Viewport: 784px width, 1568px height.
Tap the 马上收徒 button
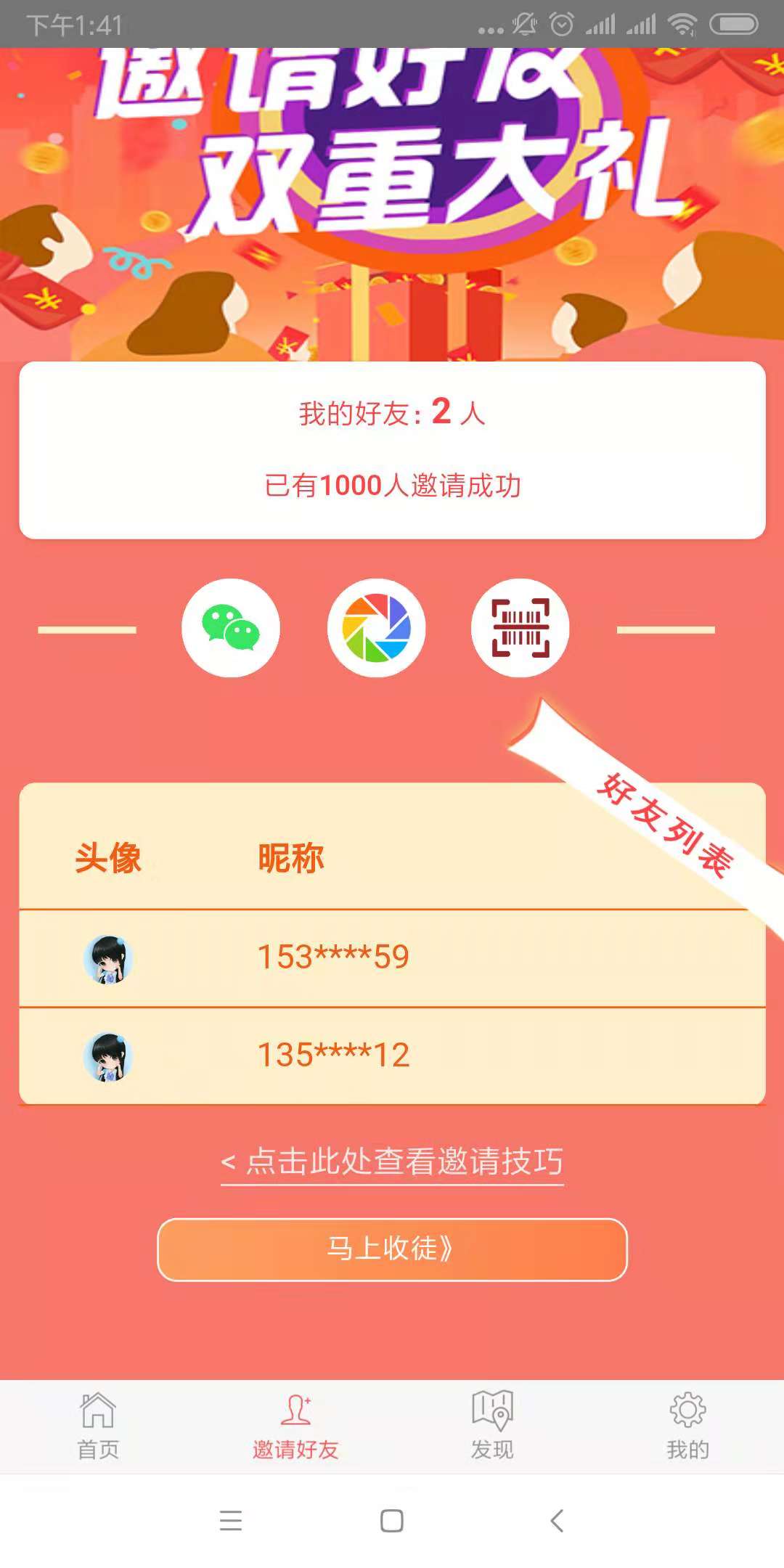coord(392,1249)
